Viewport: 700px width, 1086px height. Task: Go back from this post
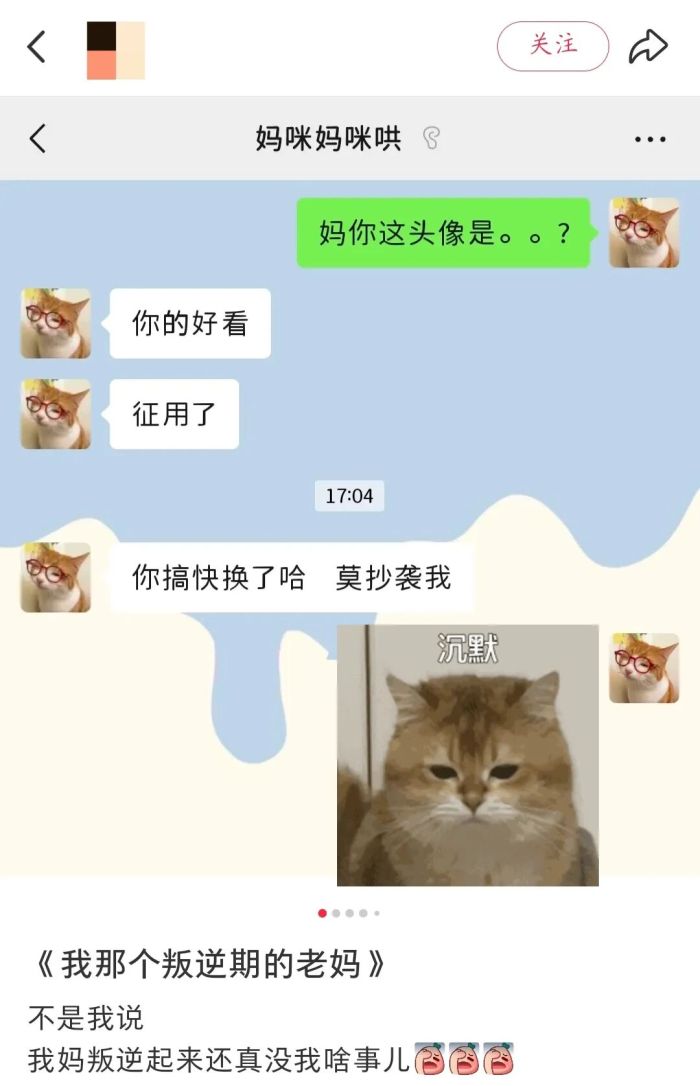click(x=37, y=47)
